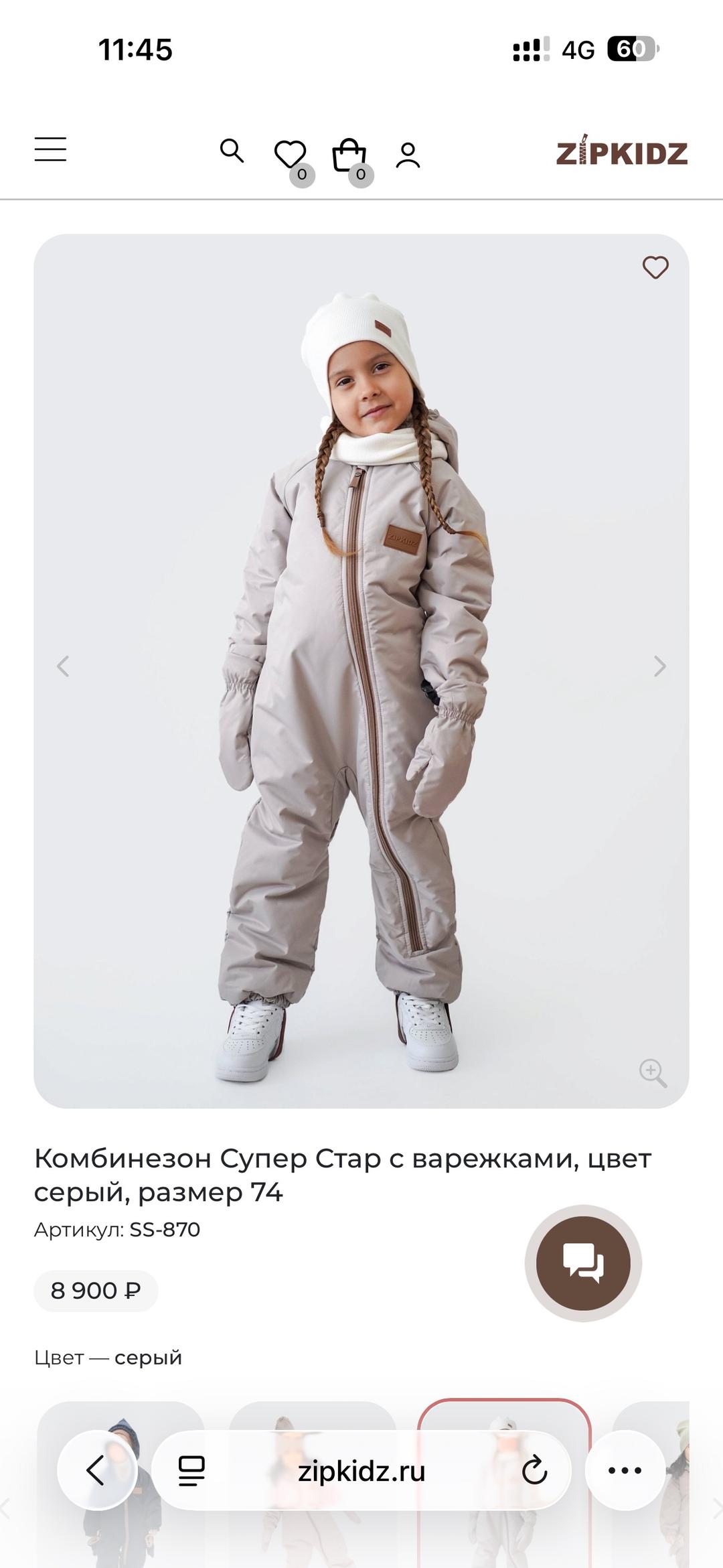Open the shopping bag
The width and height of the screenshot is (723, 1568).
[349, 155]
